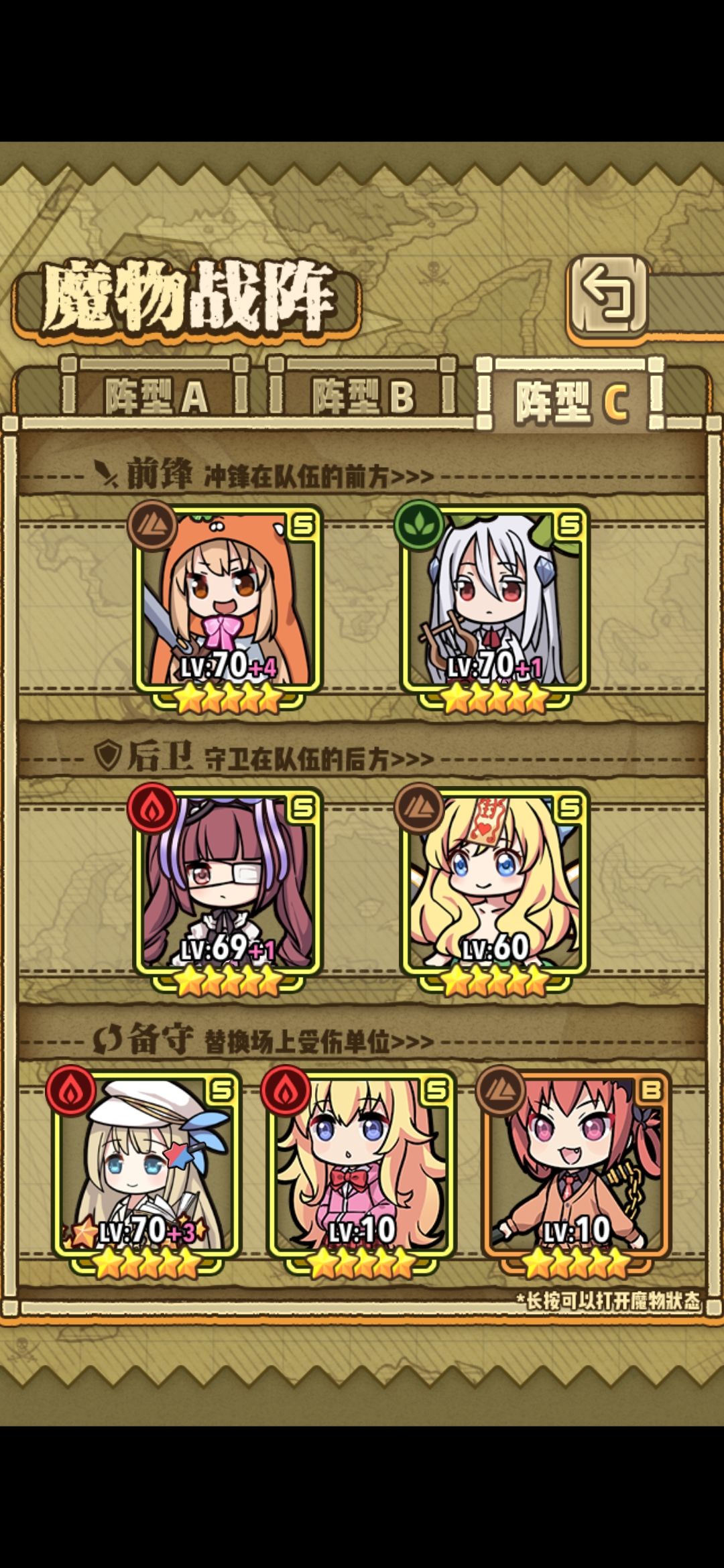Select the 阵型C tab

pyautogui.click(x=570, y=395)
